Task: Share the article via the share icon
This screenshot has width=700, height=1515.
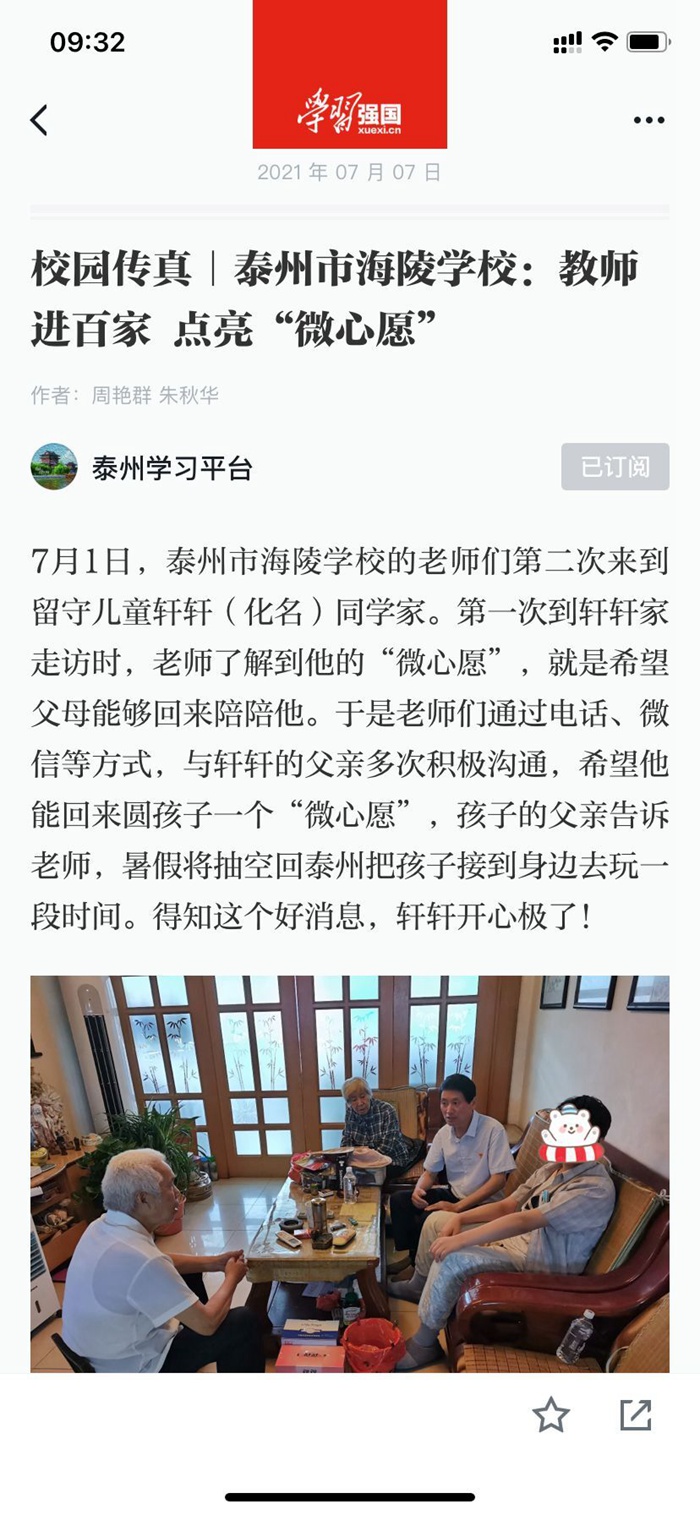Action: [x=636, y=1415]
